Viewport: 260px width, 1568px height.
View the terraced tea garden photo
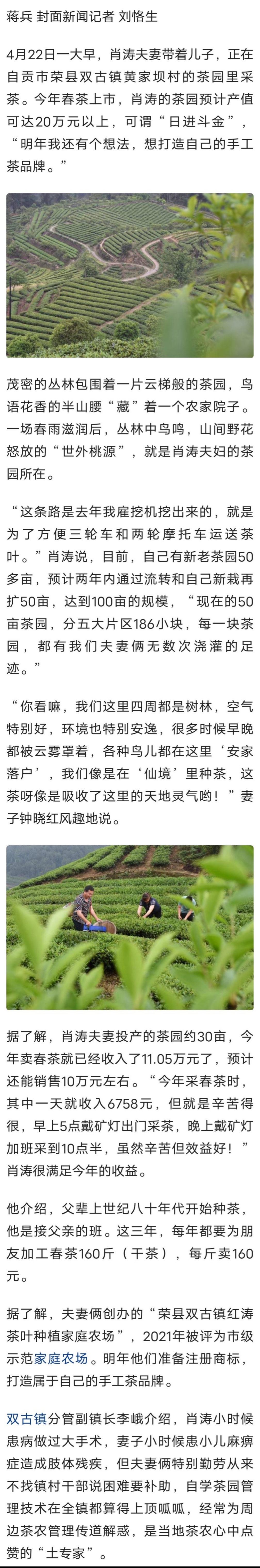tap(130, 276)
